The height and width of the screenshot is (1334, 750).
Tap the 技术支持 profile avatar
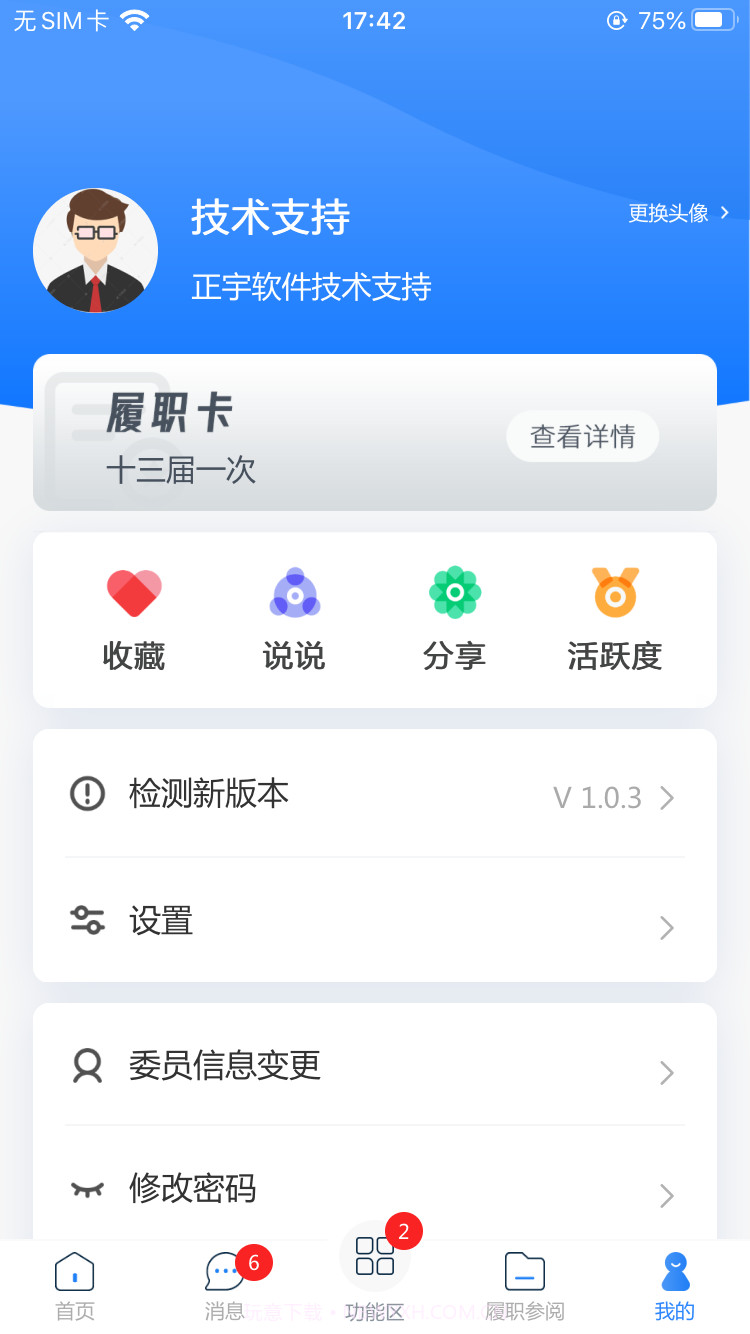[95, 250]
